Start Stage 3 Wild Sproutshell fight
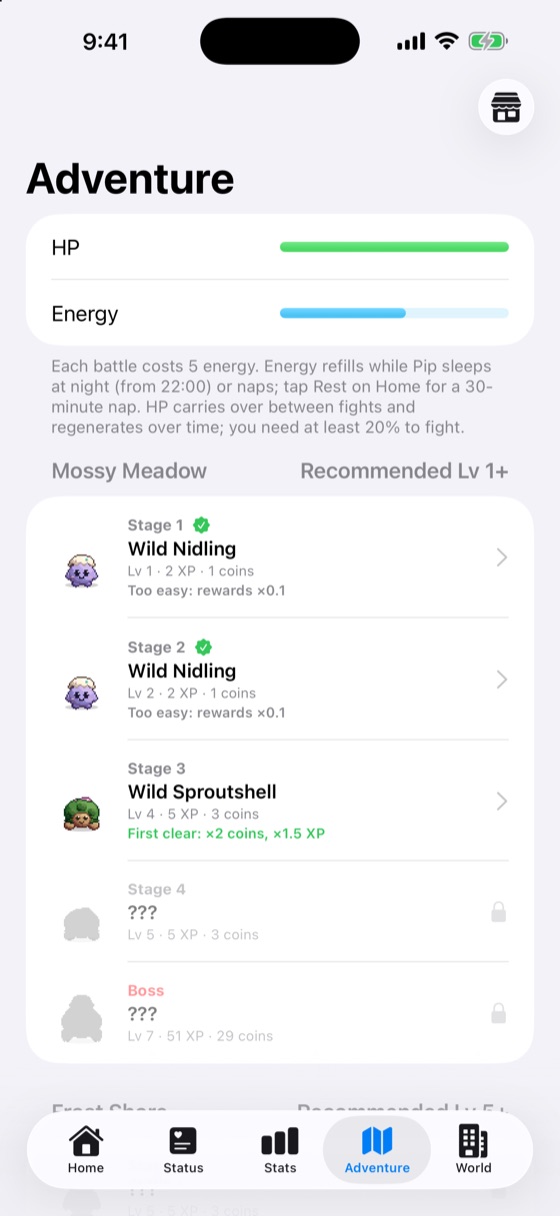Image resolution: width=560 pixels, height=1216 pixels. 280,801
